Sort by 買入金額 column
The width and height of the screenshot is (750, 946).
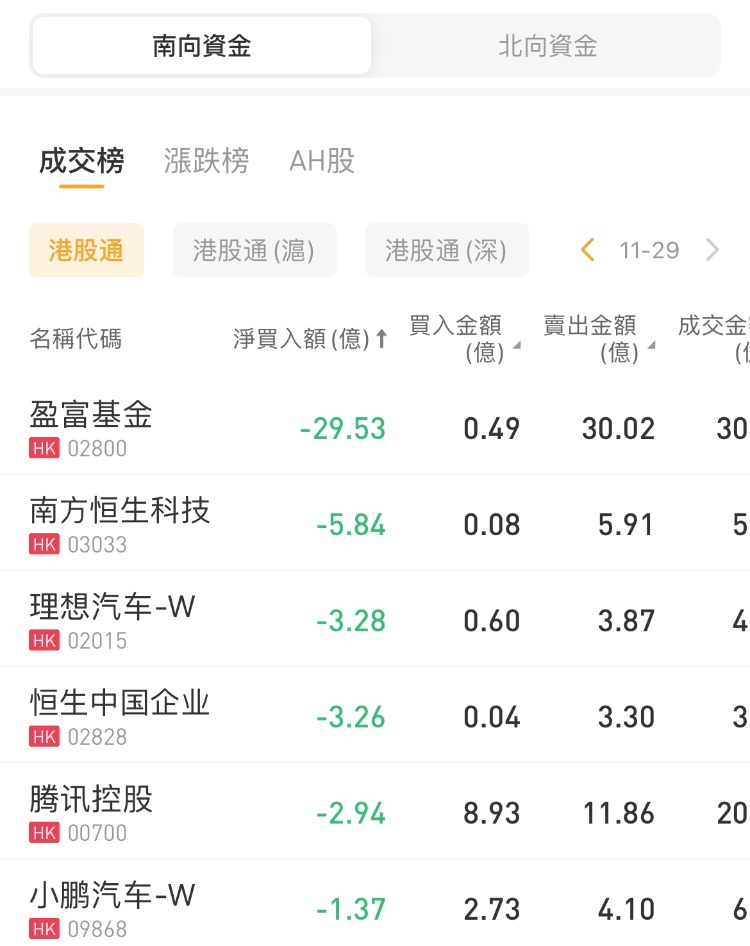463,339
